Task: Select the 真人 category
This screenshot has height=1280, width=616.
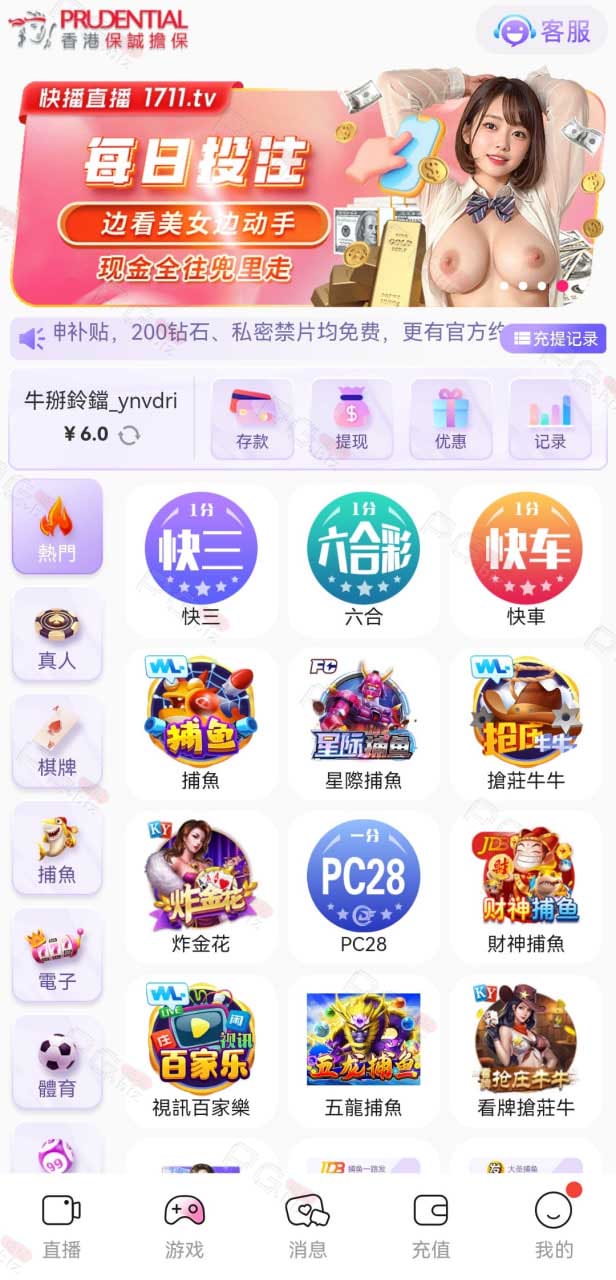Action: (57, 636)
